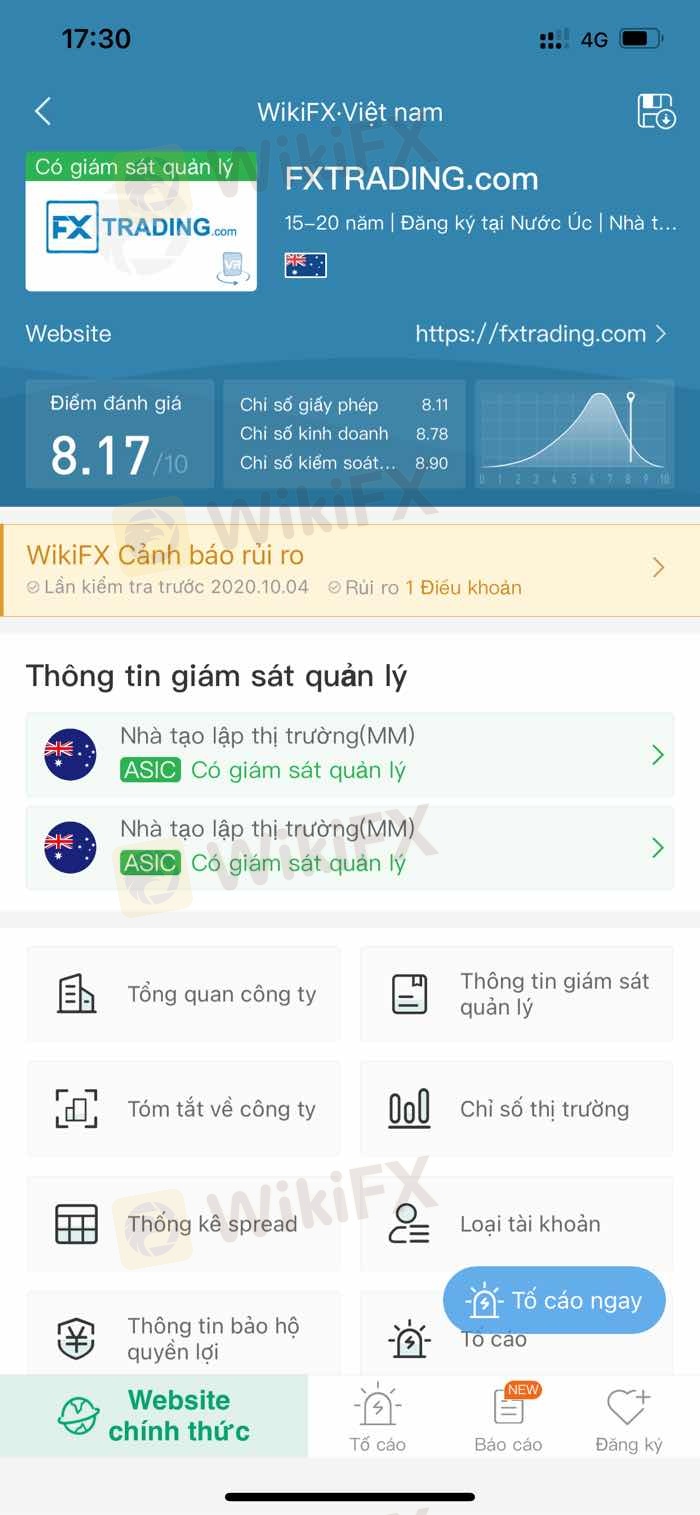This screenshot has height=1515, width=700.
Task: Open Tổng quan công ty
Action: tap(183, 994)
